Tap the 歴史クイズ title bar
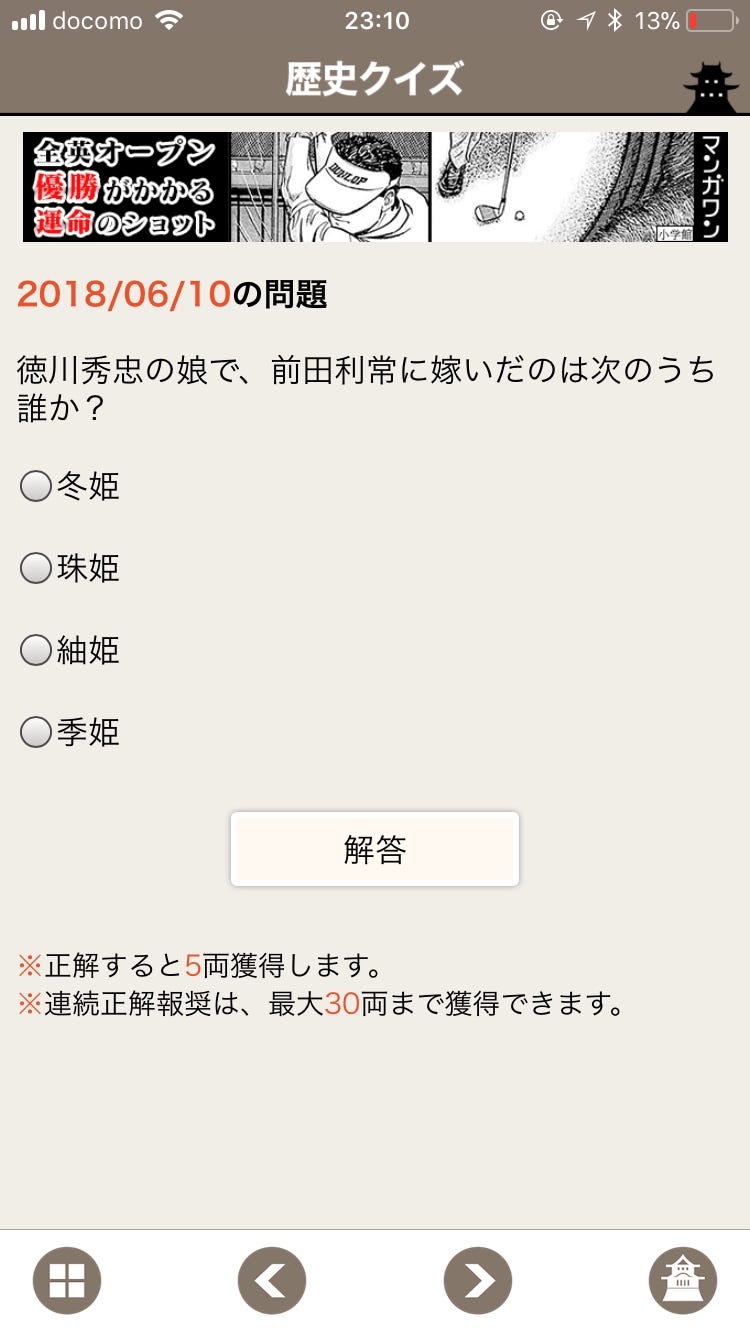The height and width of the screenshot is (1334, 750). tap(375, 81)
